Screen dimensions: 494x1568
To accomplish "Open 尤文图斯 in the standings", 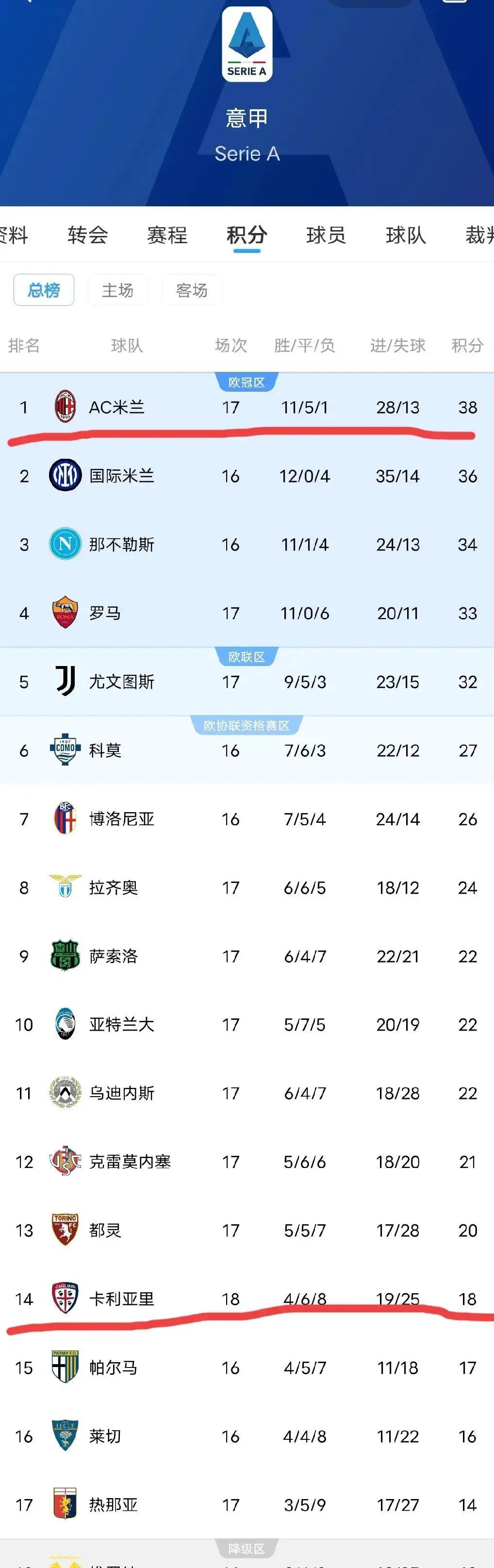I will pyautogui.click(x=122, y=682).
